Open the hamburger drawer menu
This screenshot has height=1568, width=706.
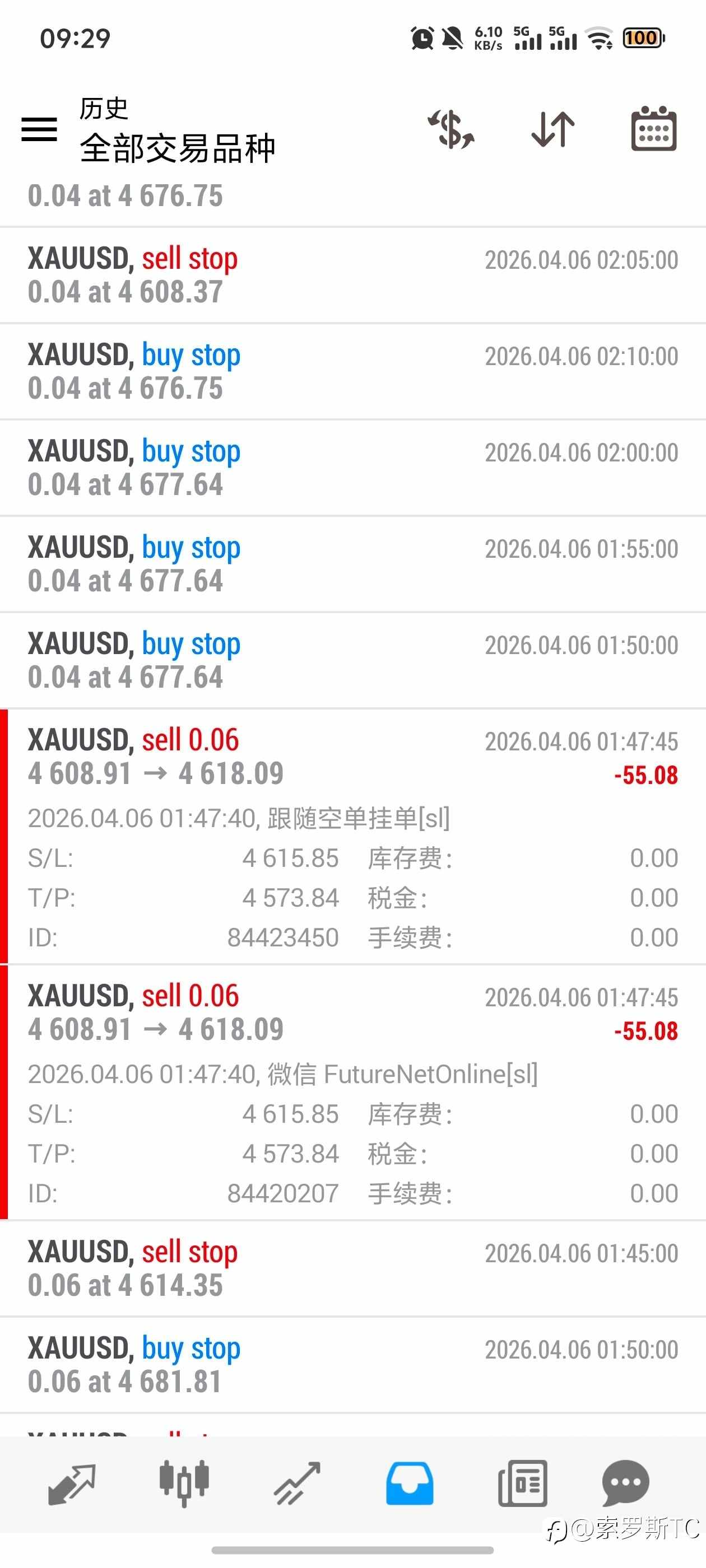[x=39, y=129]
